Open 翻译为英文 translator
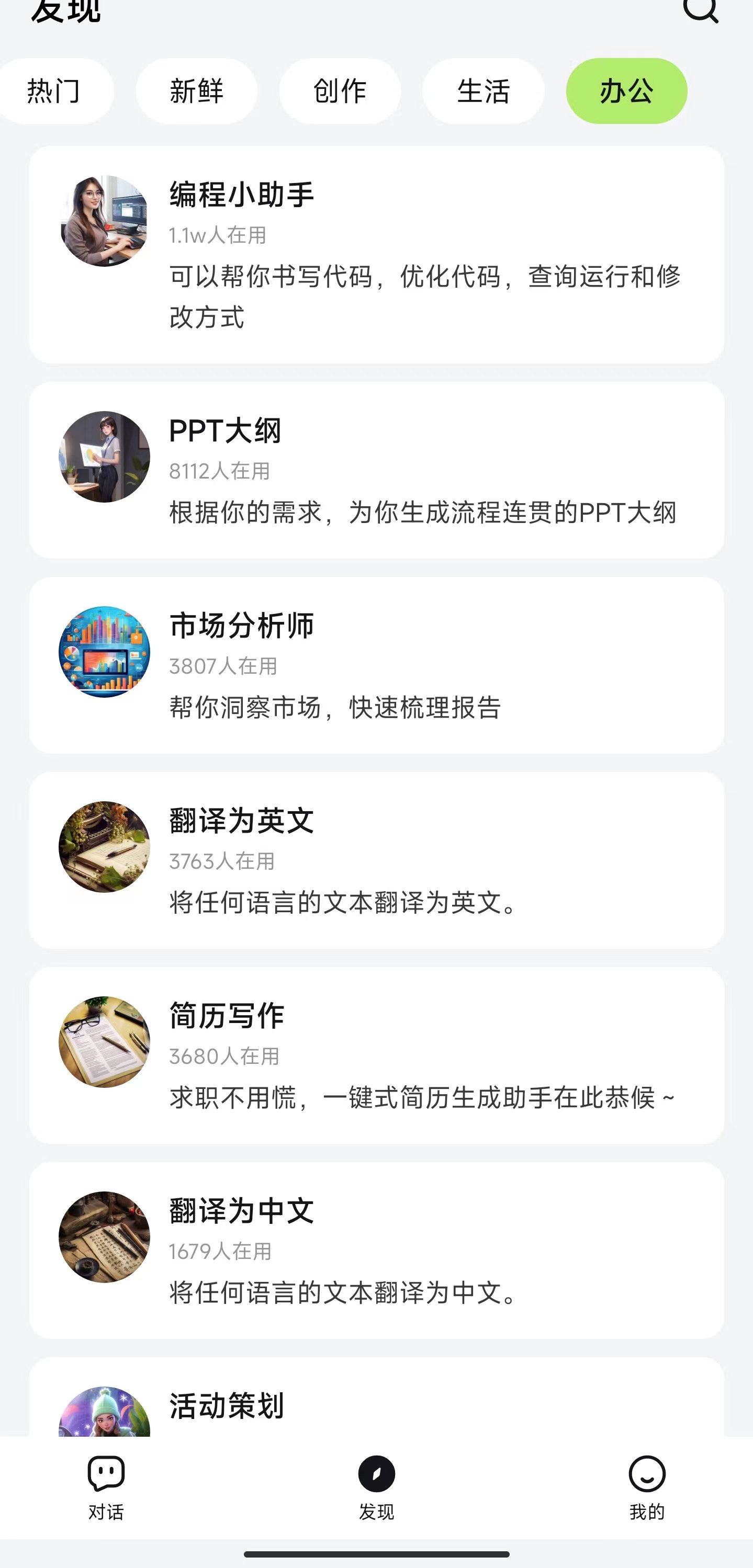The width and height of the screenshot is (753, 1568). (377, 860)
